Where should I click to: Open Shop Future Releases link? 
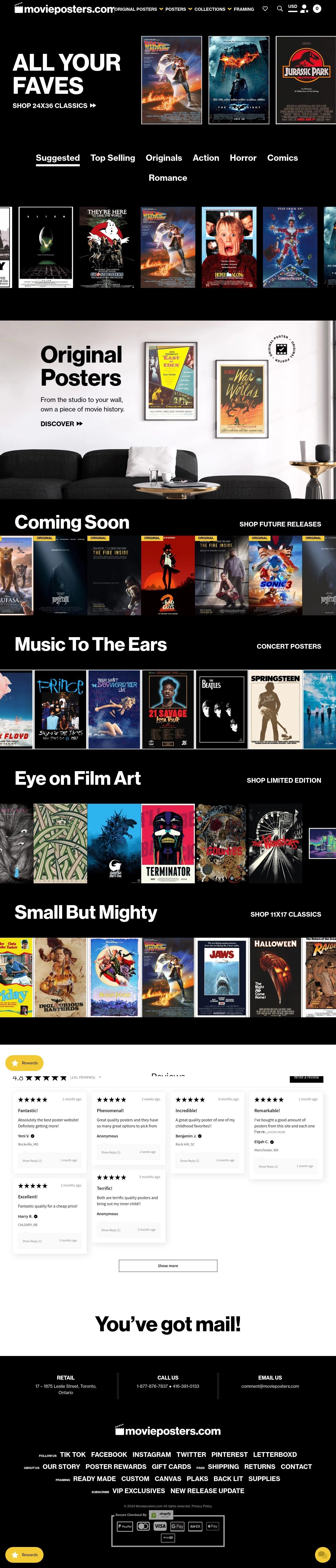coord(280,524)
